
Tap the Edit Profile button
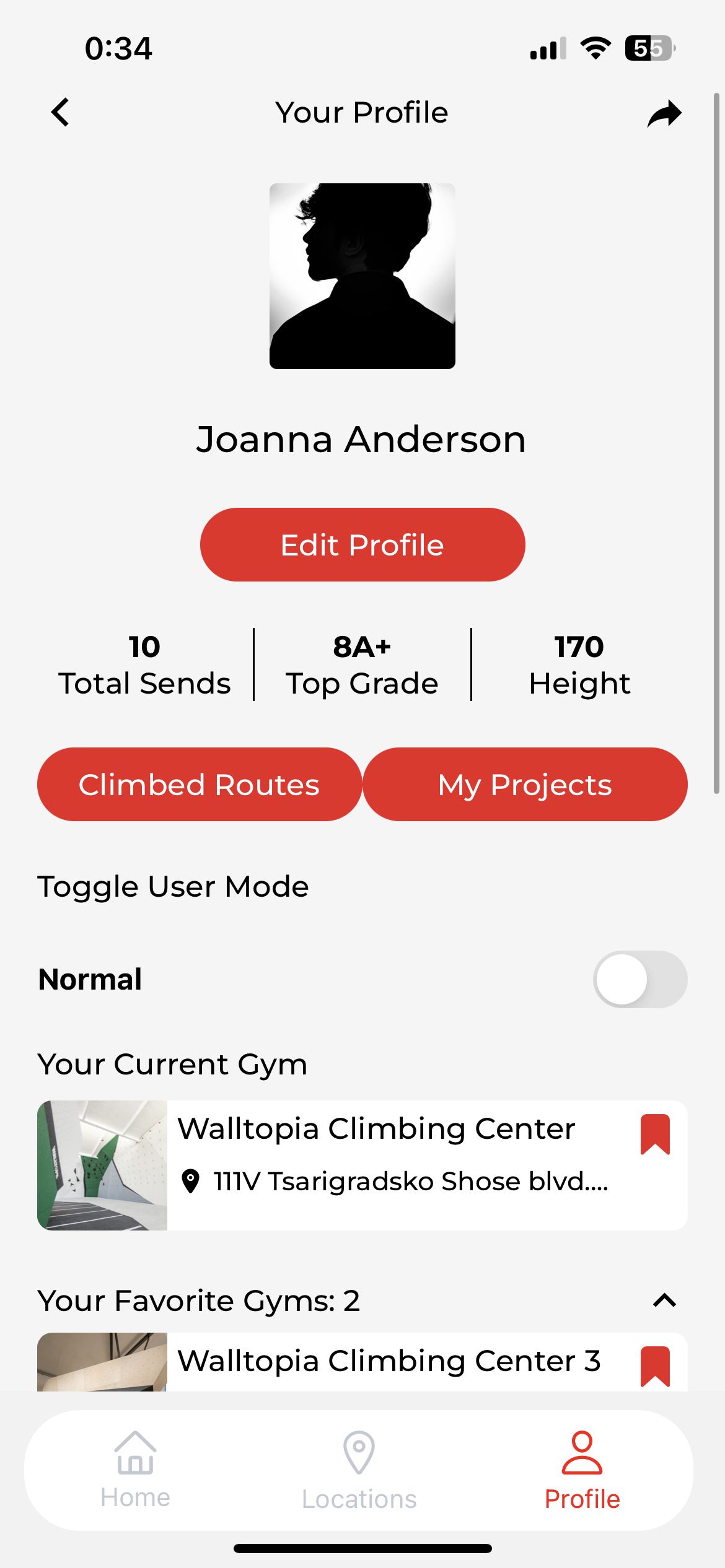[362, 545]
